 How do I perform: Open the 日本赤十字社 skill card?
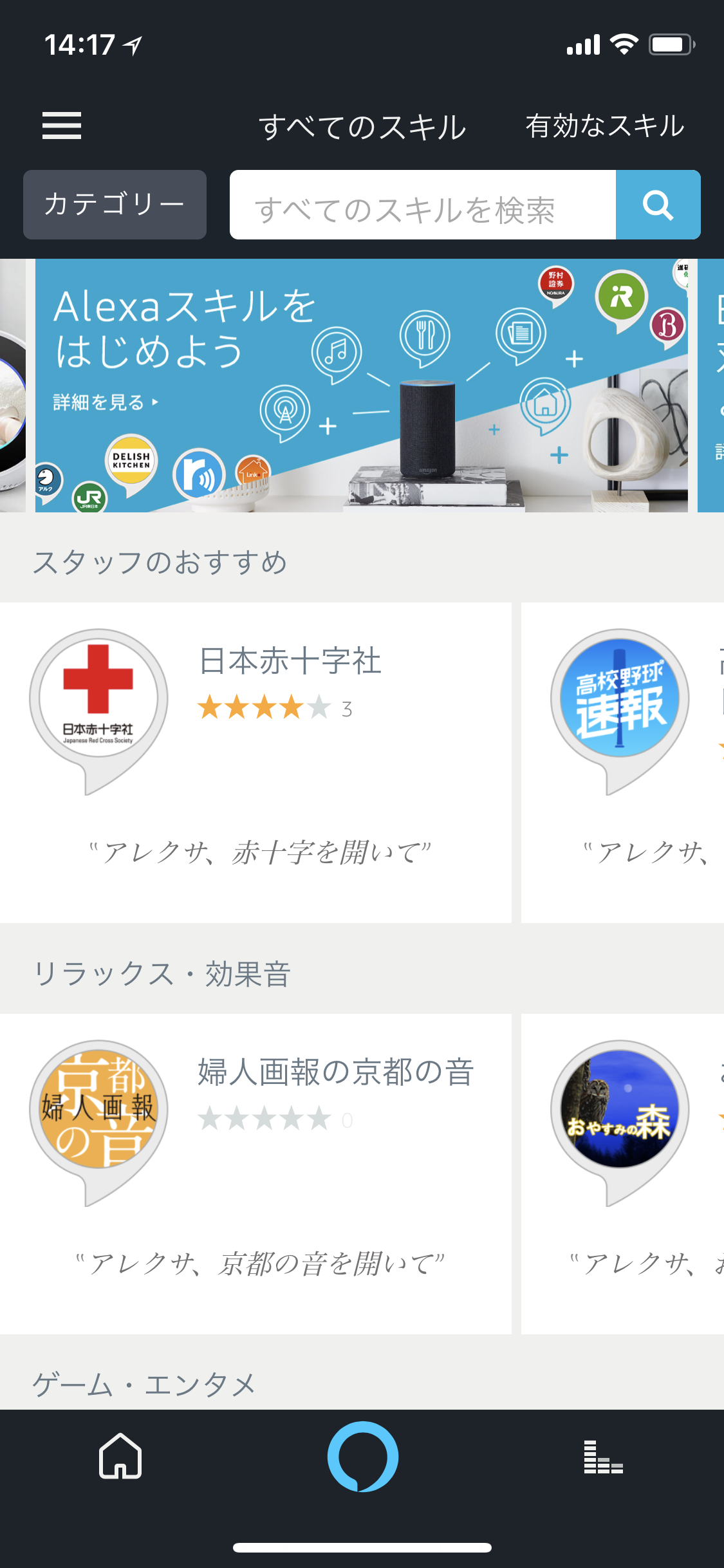pyautogui.click(x=255, y=762)
